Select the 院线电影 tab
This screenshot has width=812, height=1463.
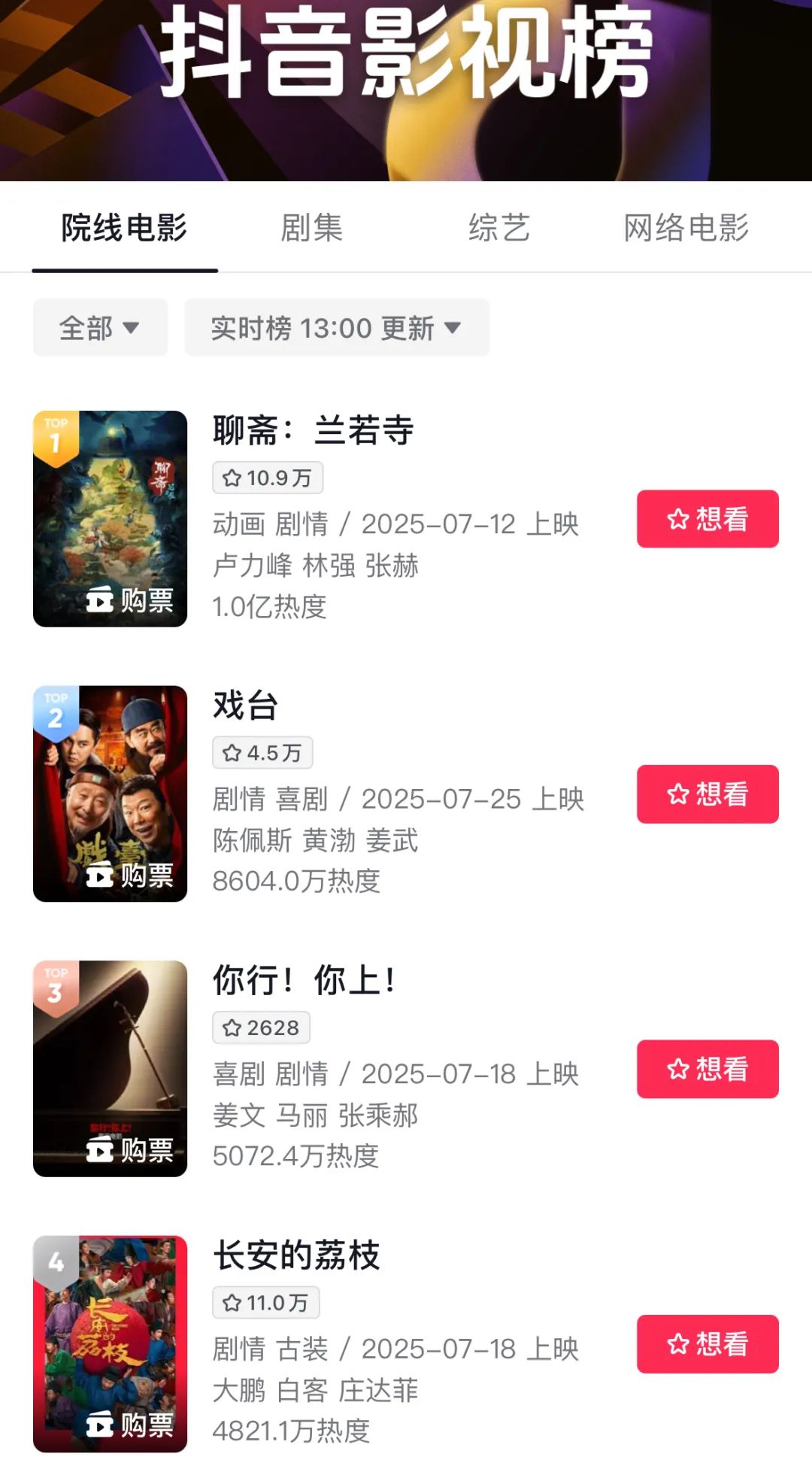(x=124, y=228)
